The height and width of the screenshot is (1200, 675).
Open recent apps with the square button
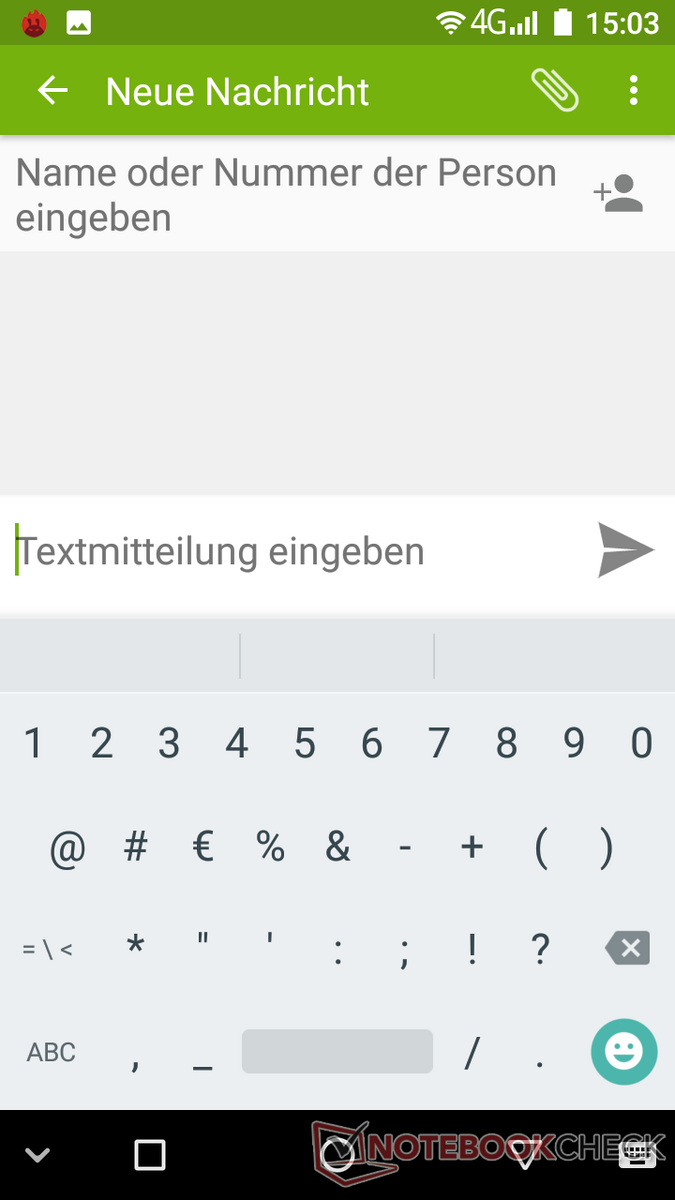(150, 1156)
